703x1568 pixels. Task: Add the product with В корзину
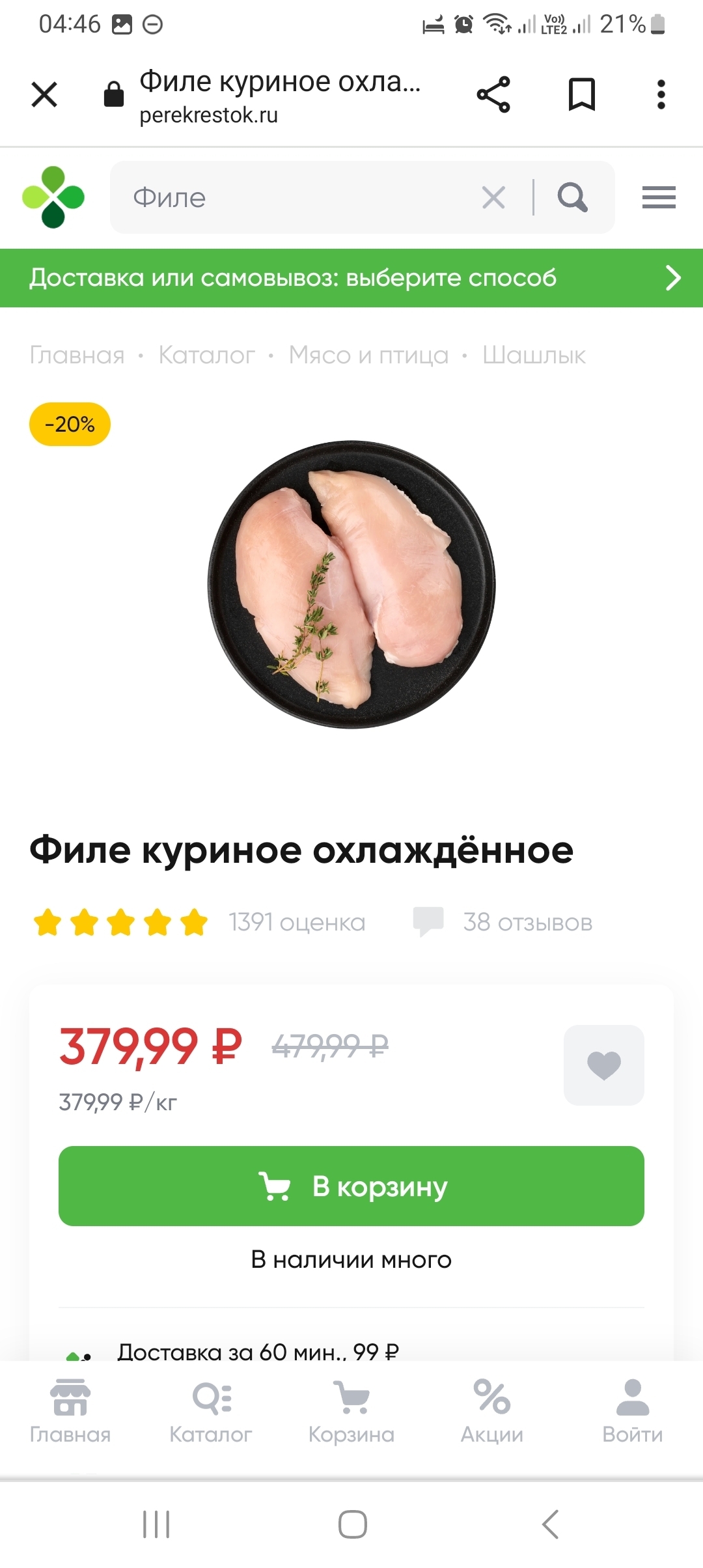coord(351,1186)
